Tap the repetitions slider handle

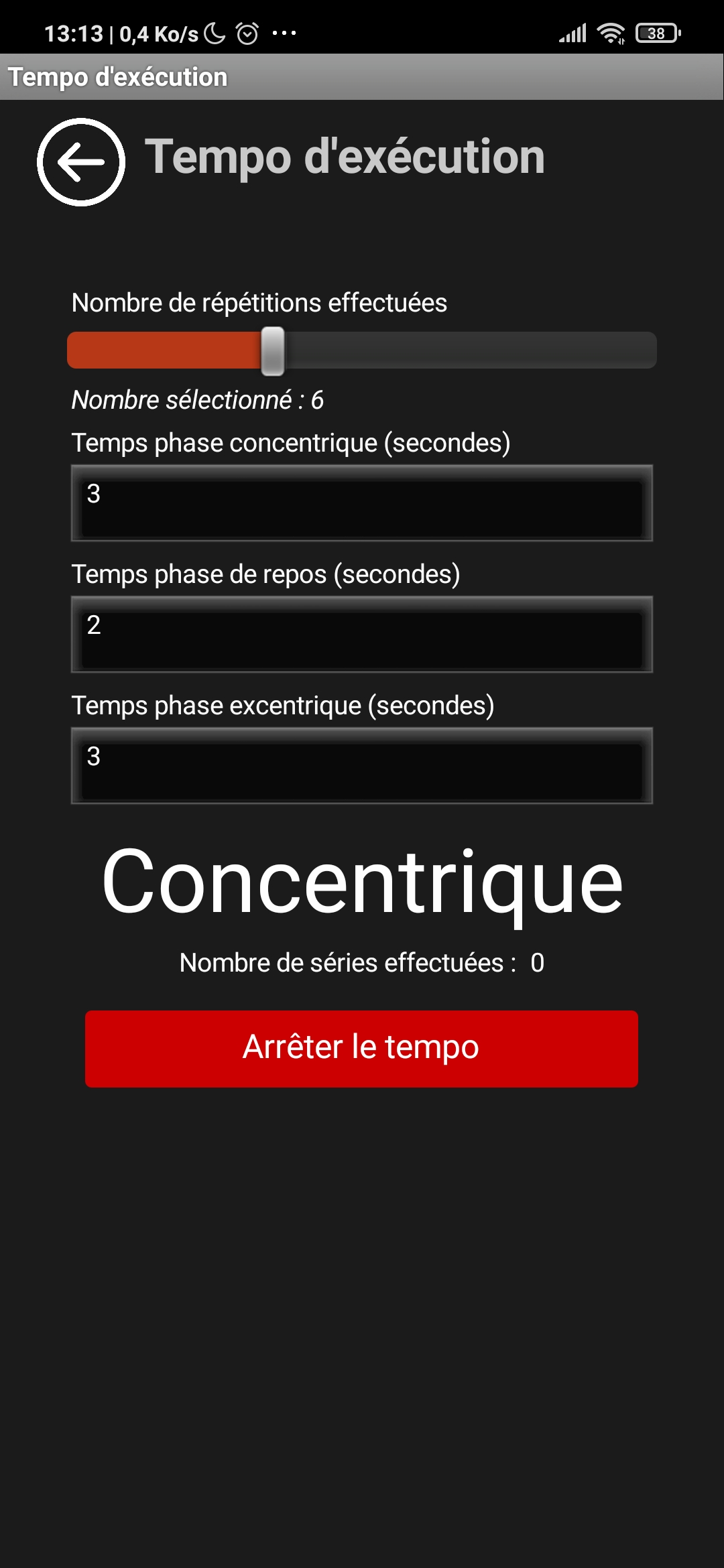click(x=273, y=350)
